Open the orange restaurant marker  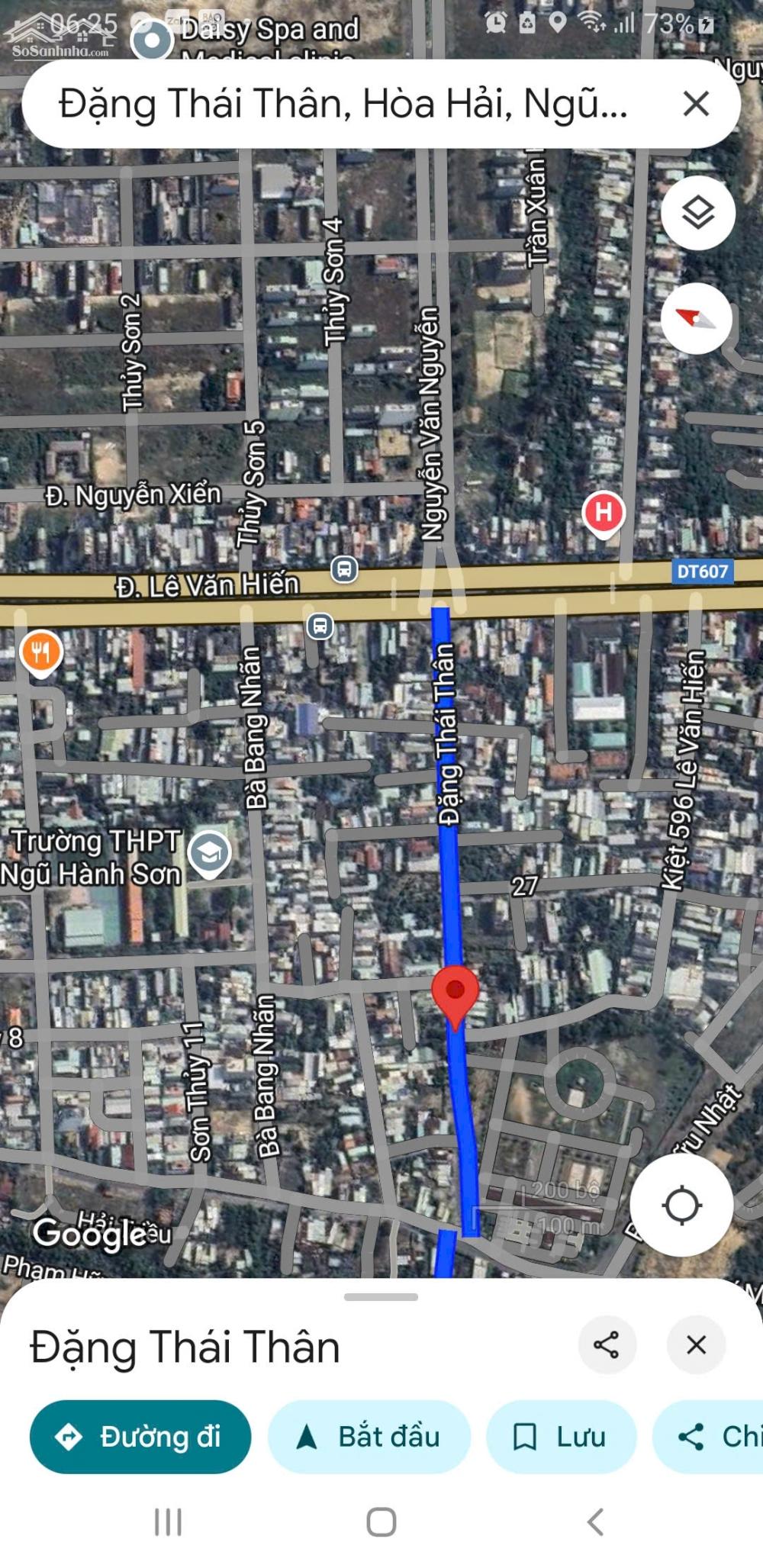point(41,652)
